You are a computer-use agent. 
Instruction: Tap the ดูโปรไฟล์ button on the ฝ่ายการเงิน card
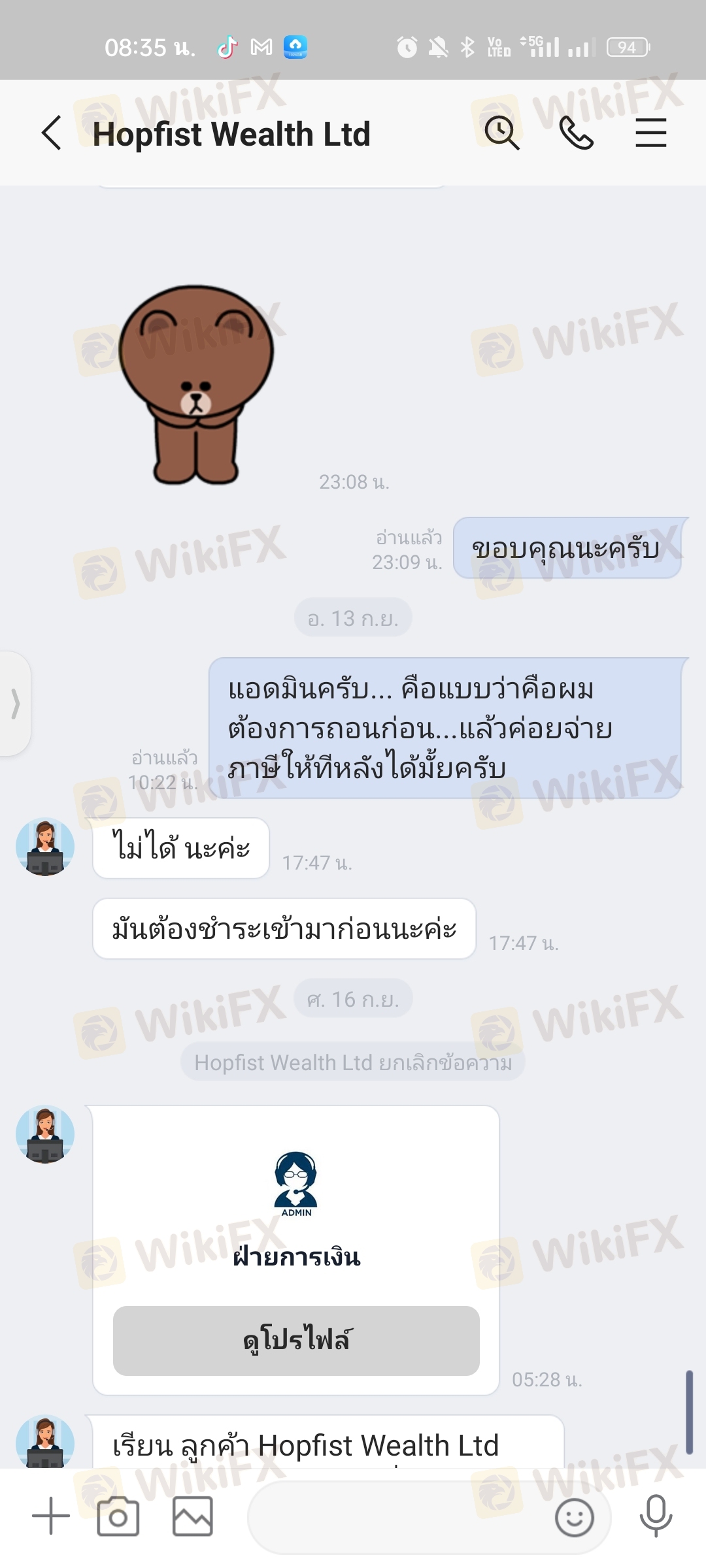pos(296,1341)
